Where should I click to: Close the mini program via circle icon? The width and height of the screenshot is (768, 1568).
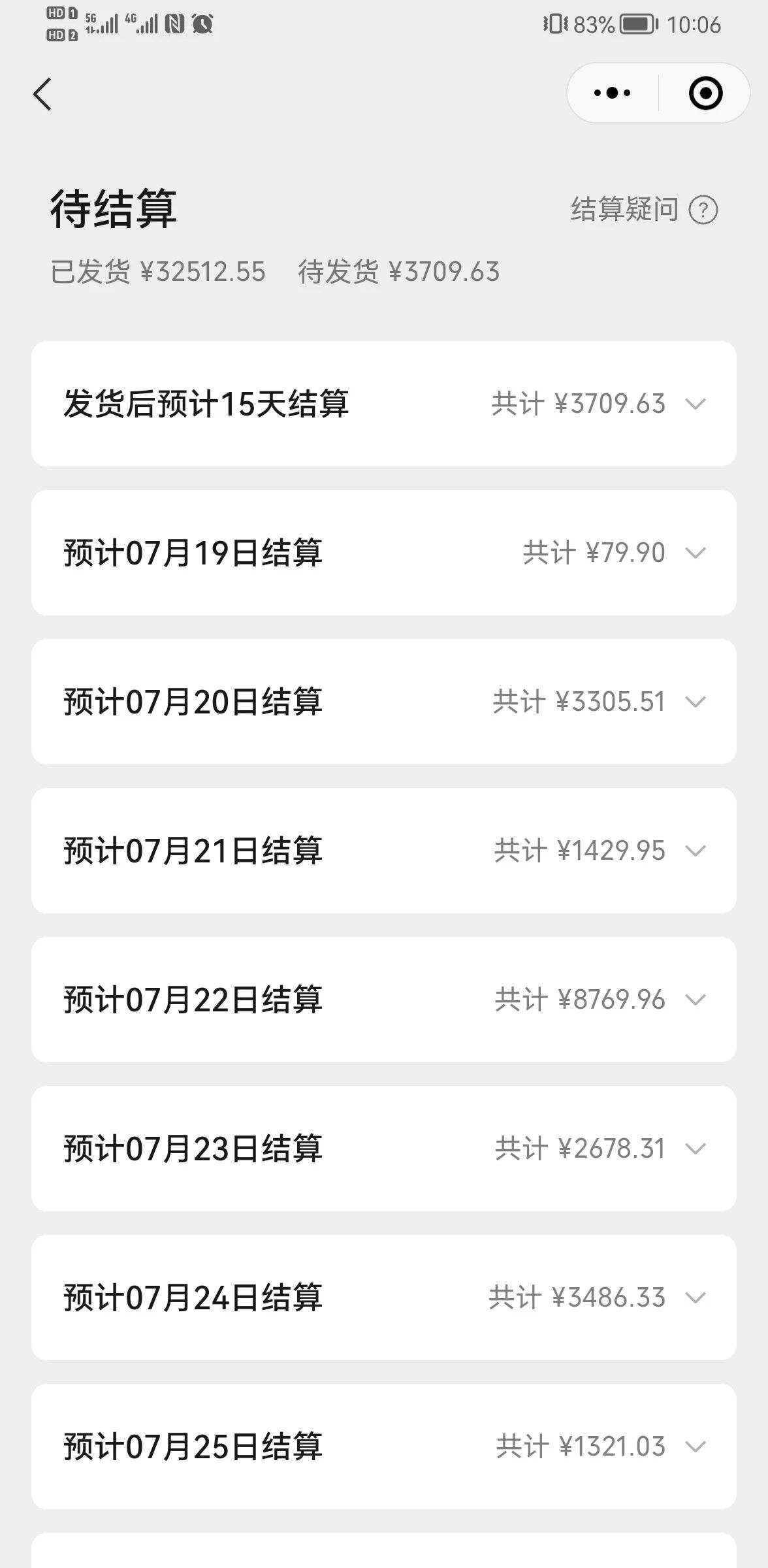point(705,93)
